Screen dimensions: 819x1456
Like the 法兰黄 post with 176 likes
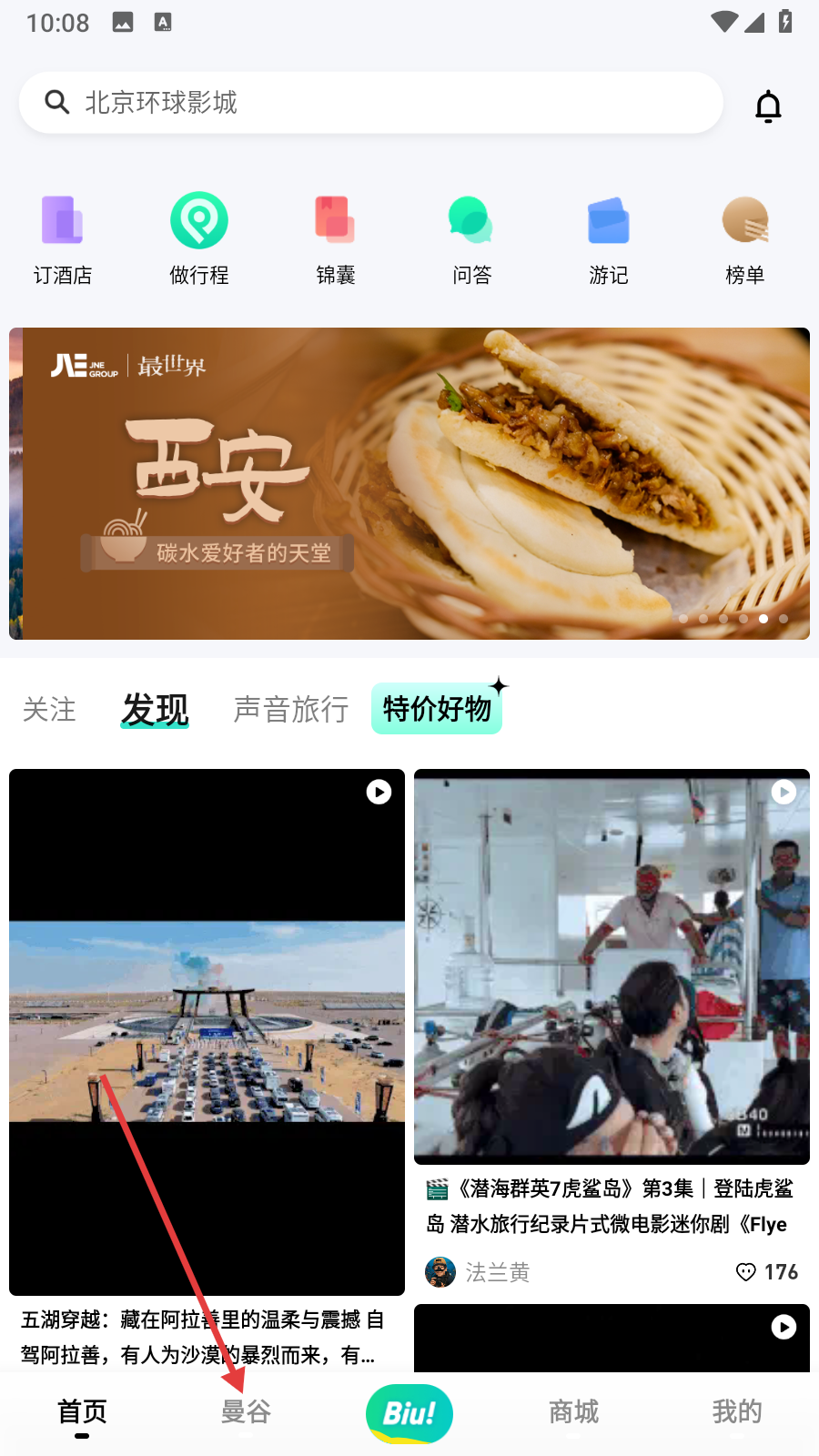click(x=746, y=1272)
